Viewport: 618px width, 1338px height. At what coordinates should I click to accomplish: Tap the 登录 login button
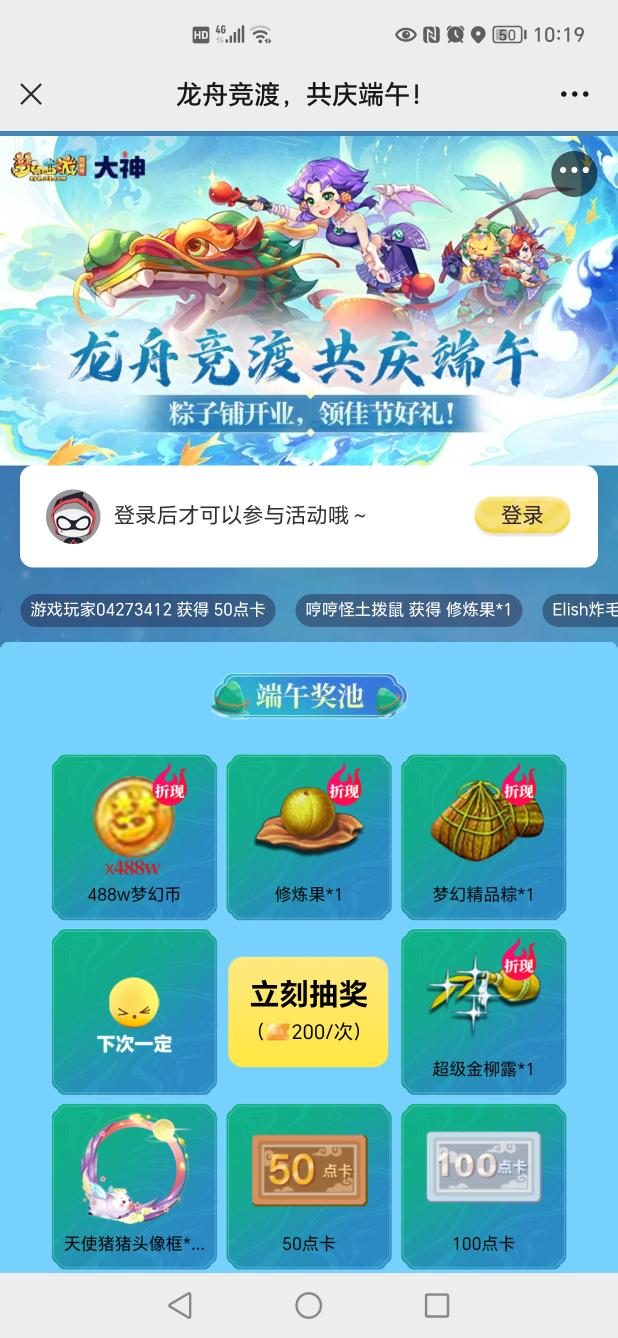point(521,516)
